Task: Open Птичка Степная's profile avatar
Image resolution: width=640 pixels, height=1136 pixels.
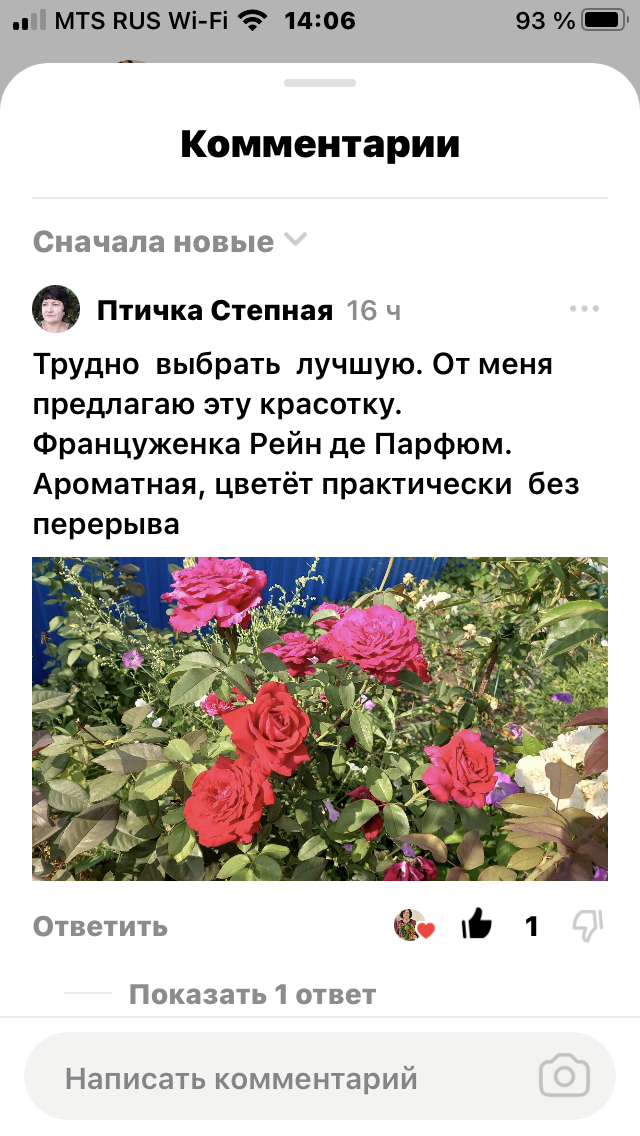Action: (57, 309)
